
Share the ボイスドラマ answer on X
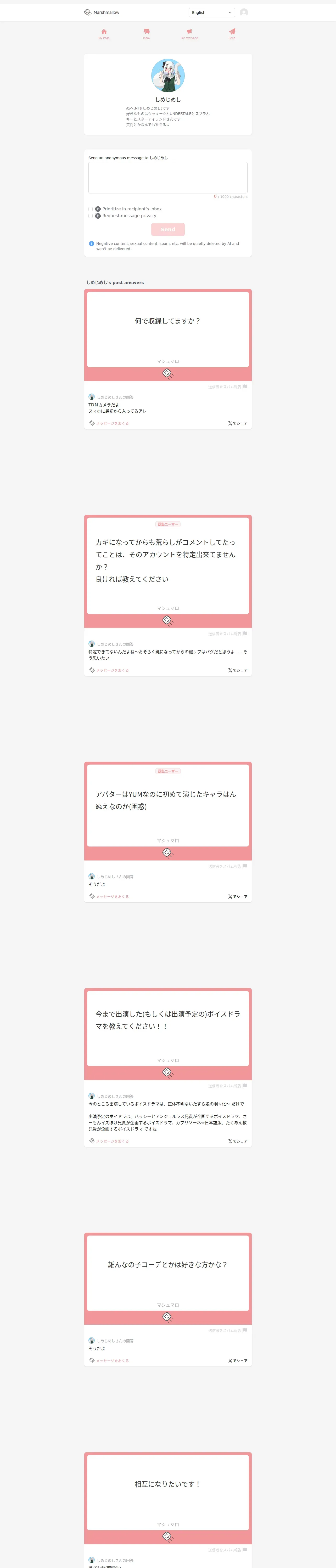click(x=238, y=1141)
